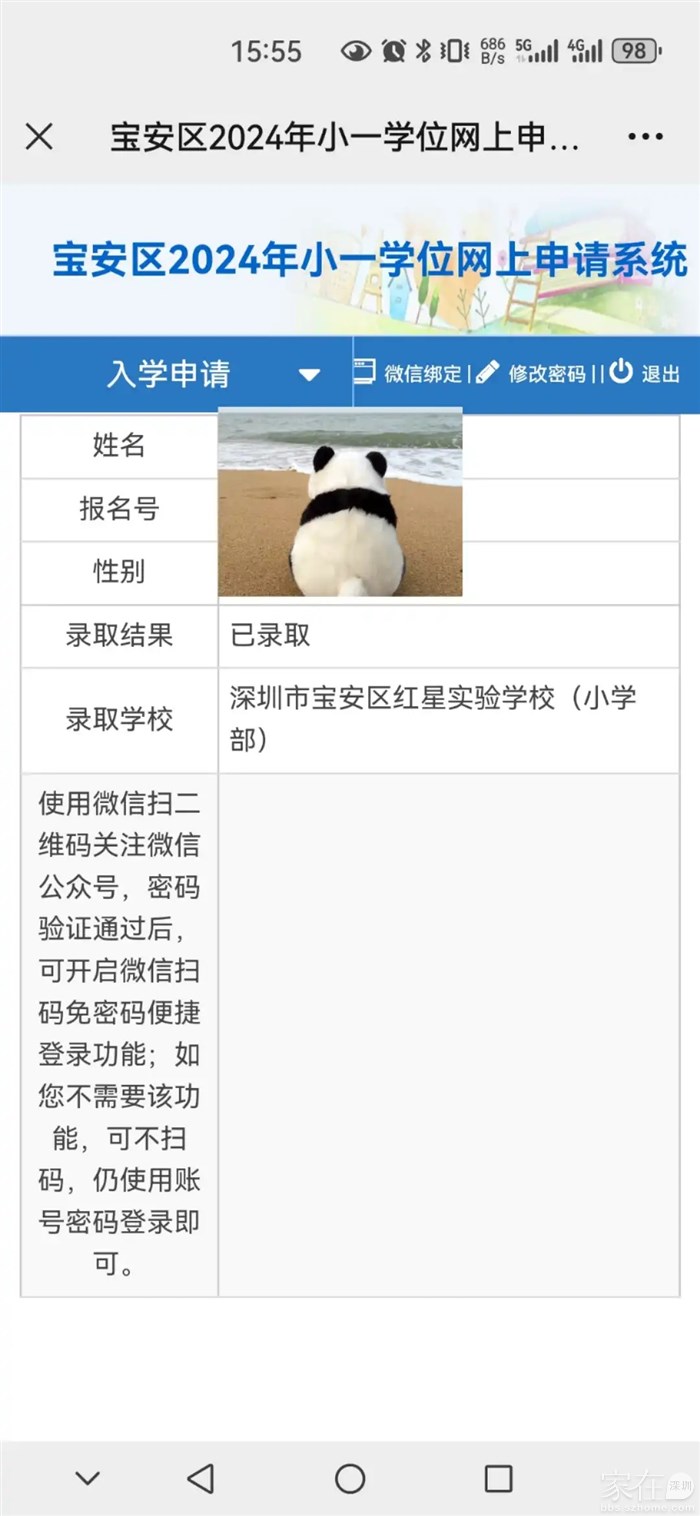Open the three-dot overflow menu
Image resolution: width=700 pixels, height=1516 pixels.
645,137
